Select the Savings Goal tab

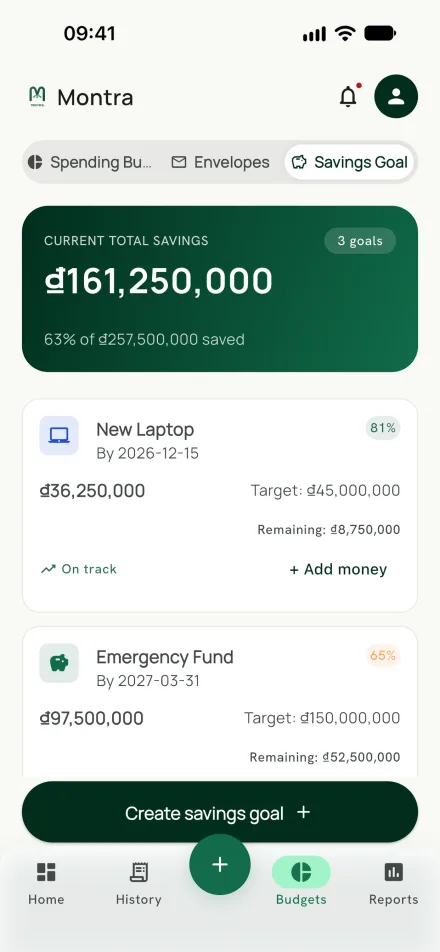pos(350,162)
